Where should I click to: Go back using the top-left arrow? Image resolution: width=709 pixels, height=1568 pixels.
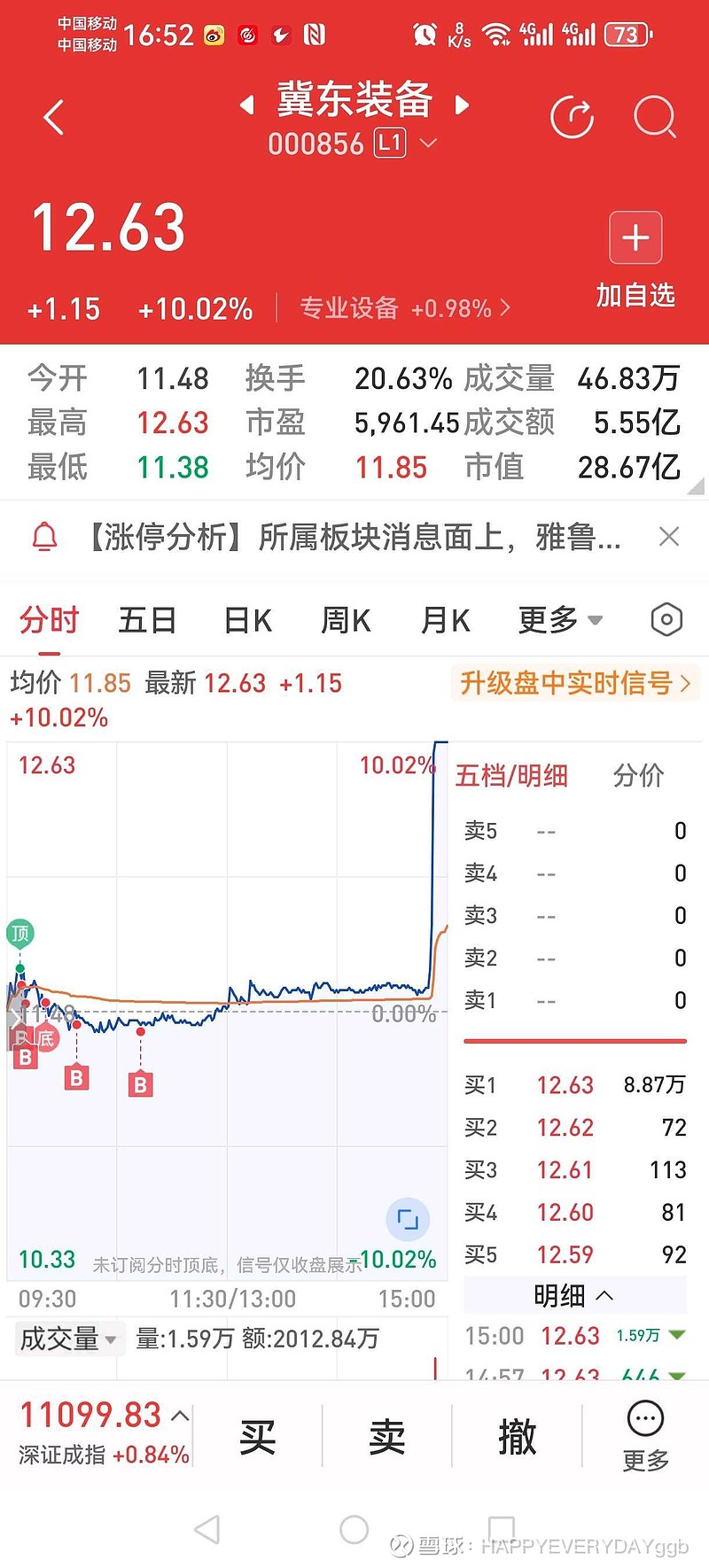[x=53, y=117]
